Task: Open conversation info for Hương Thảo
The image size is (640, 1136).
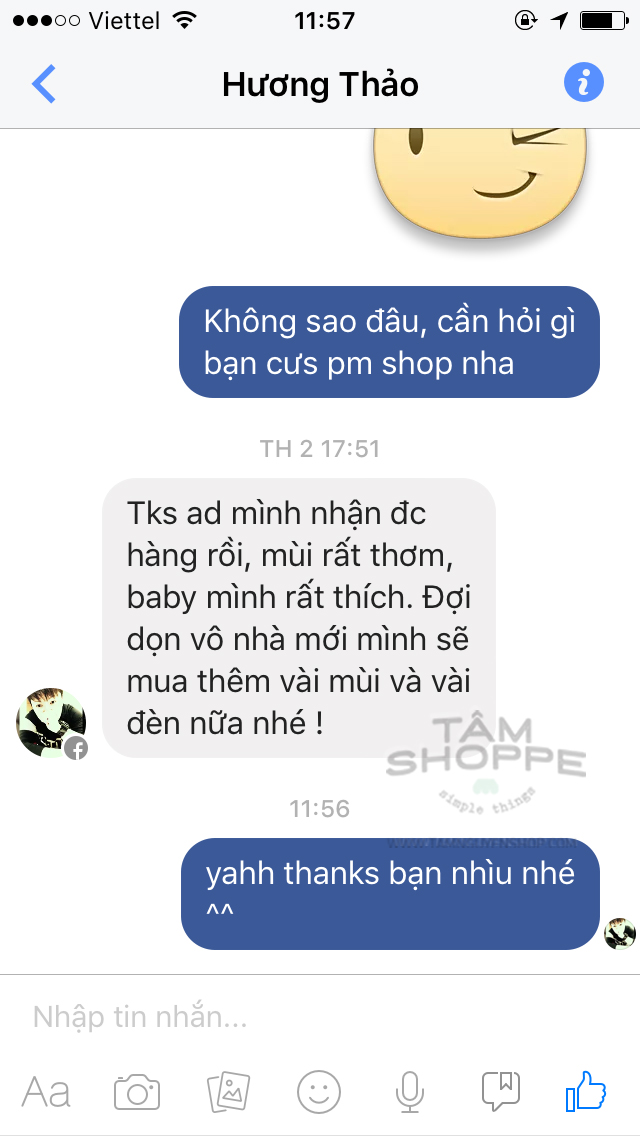Action: point(583,82)
